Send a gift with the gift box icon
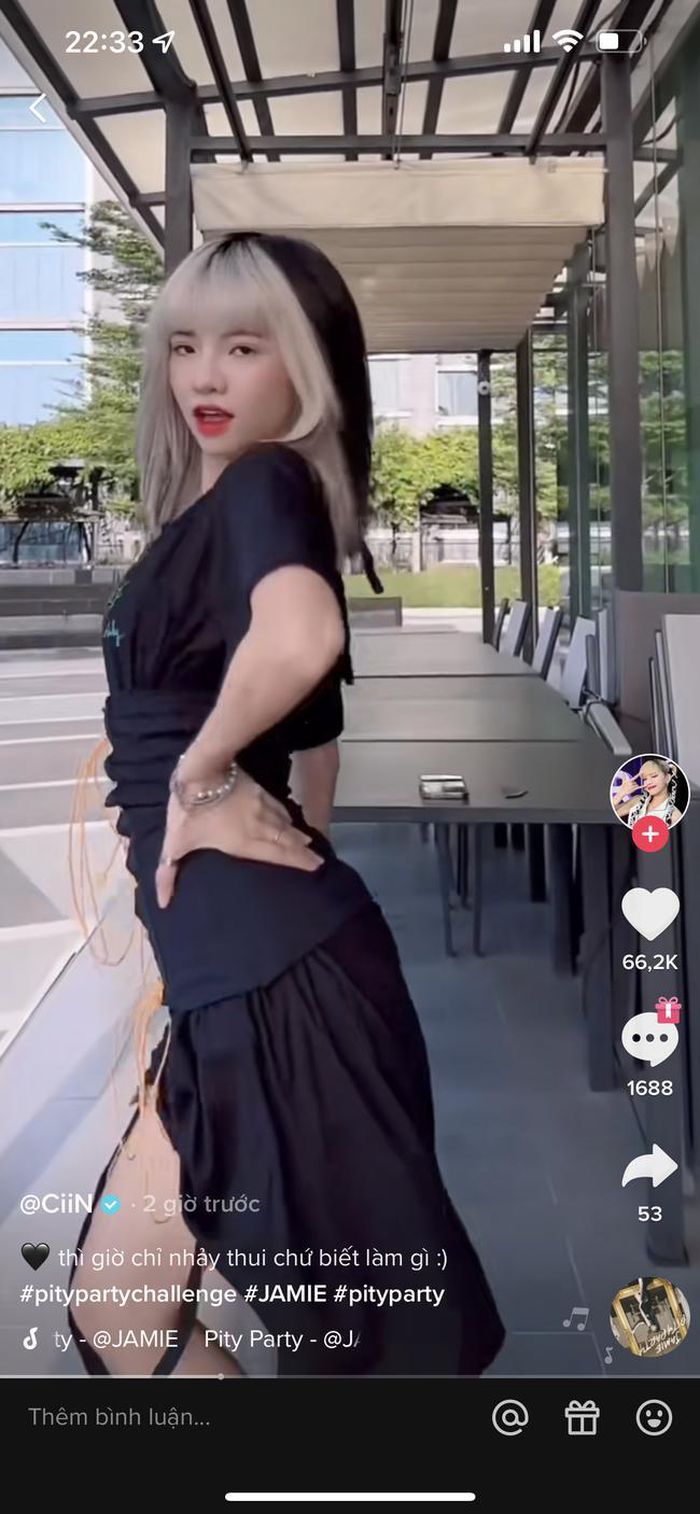Viewport: 700px width, 1514px height. tap(582, 1416)
